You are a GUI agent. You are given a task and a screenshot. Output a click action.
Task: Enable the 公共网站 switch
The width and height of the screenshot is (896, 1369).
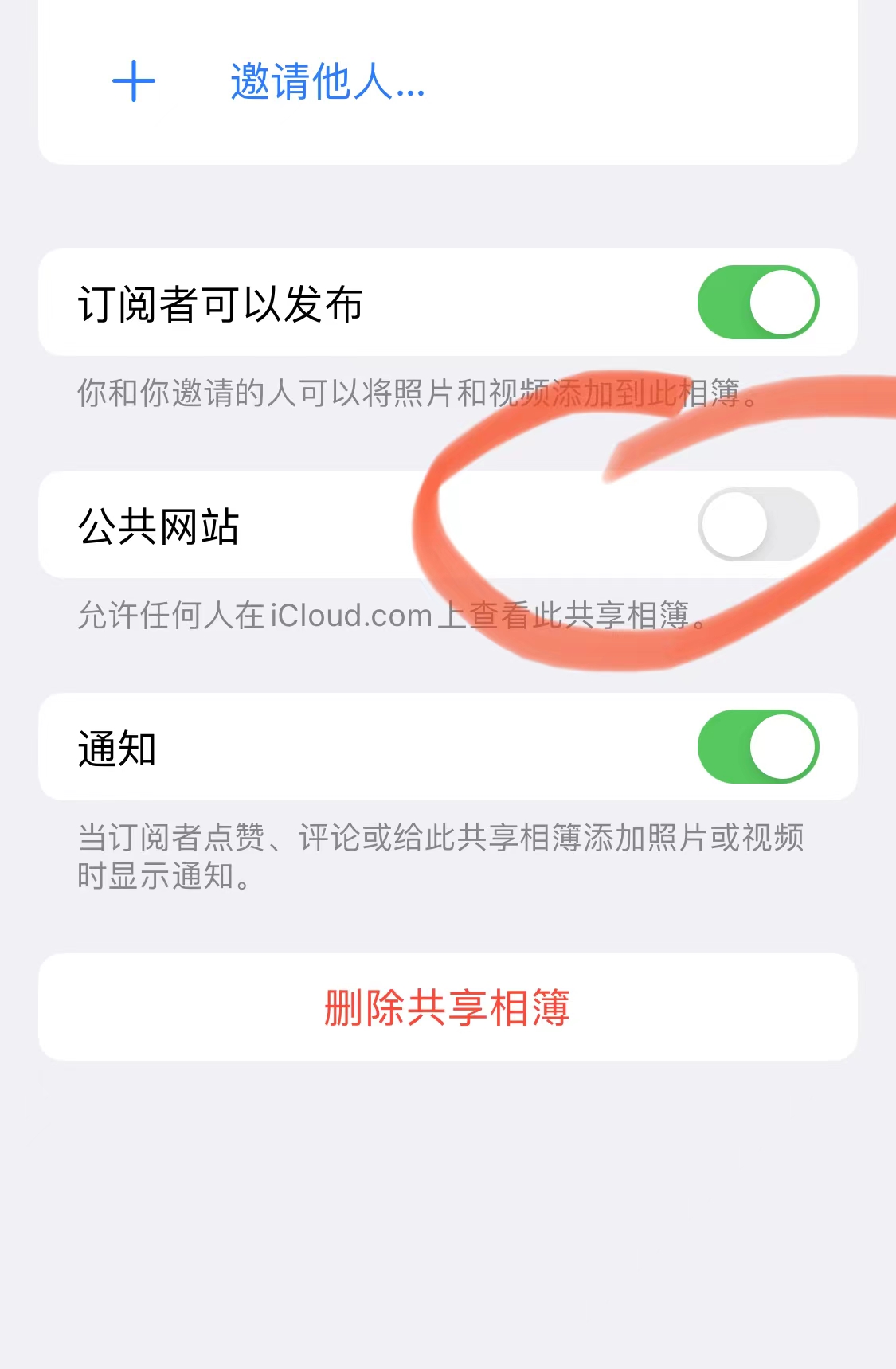[x=757, y=525]
